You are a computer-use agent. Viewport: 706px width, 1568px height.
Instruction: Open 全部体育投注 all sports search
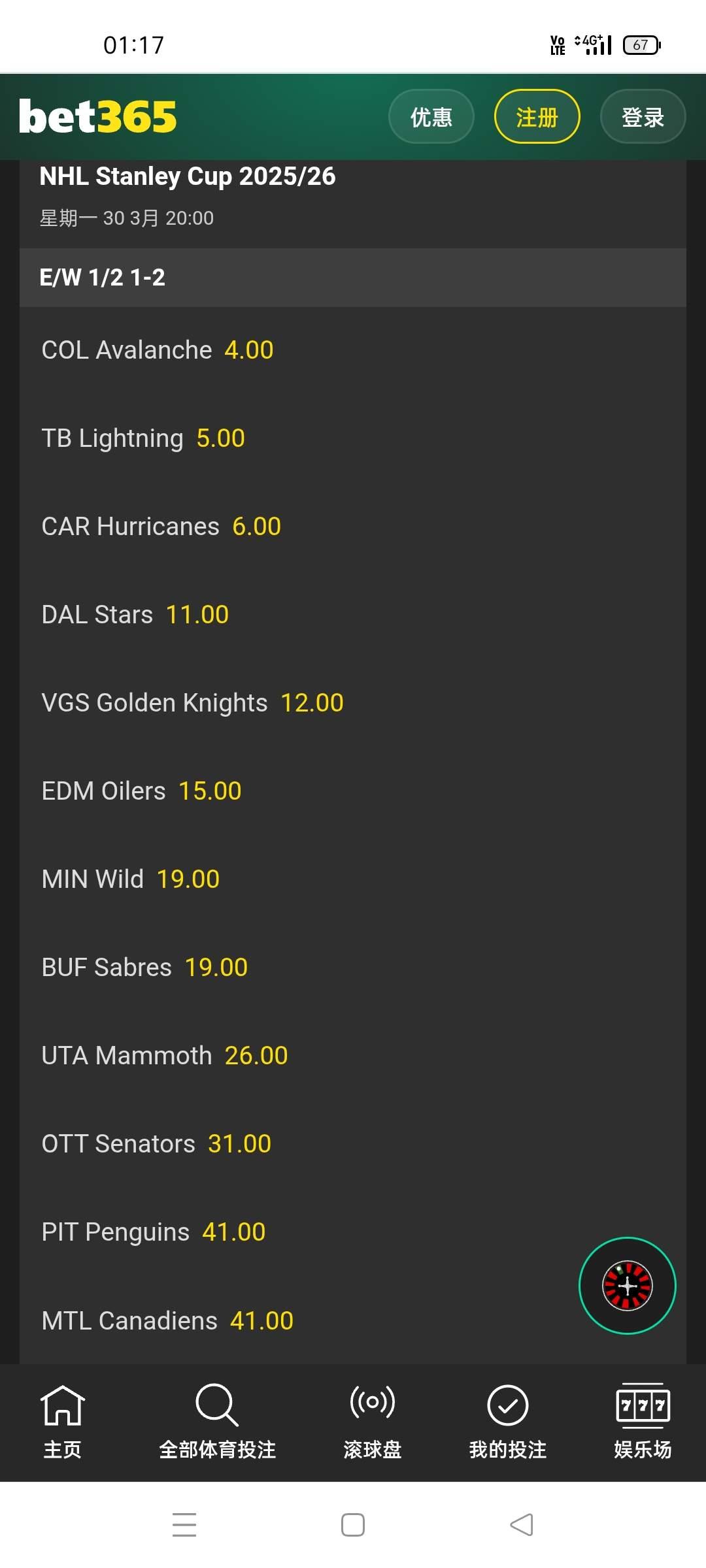click(x=218, y=1422)
